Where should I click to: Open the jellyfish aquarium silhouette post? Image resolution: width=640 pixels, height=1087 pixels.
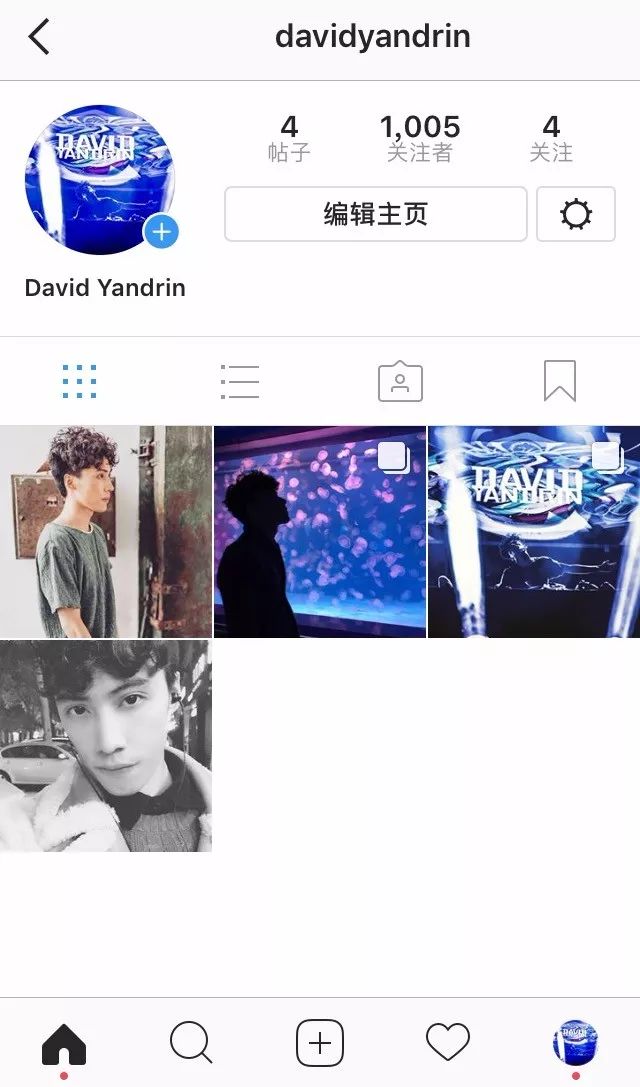tap(320, 531)
